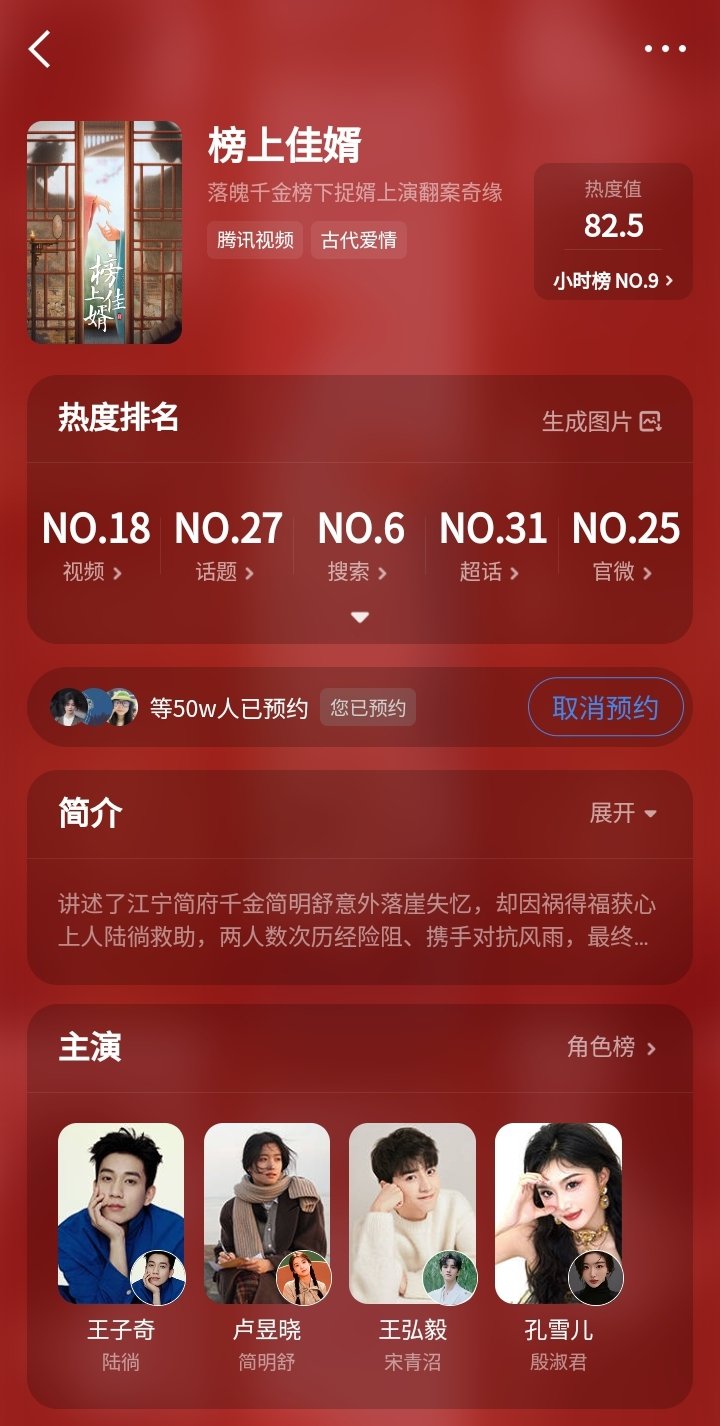This screenshot has width=720, height=1426.
Task: Go back using the top-left arrow
Action: 40,48
